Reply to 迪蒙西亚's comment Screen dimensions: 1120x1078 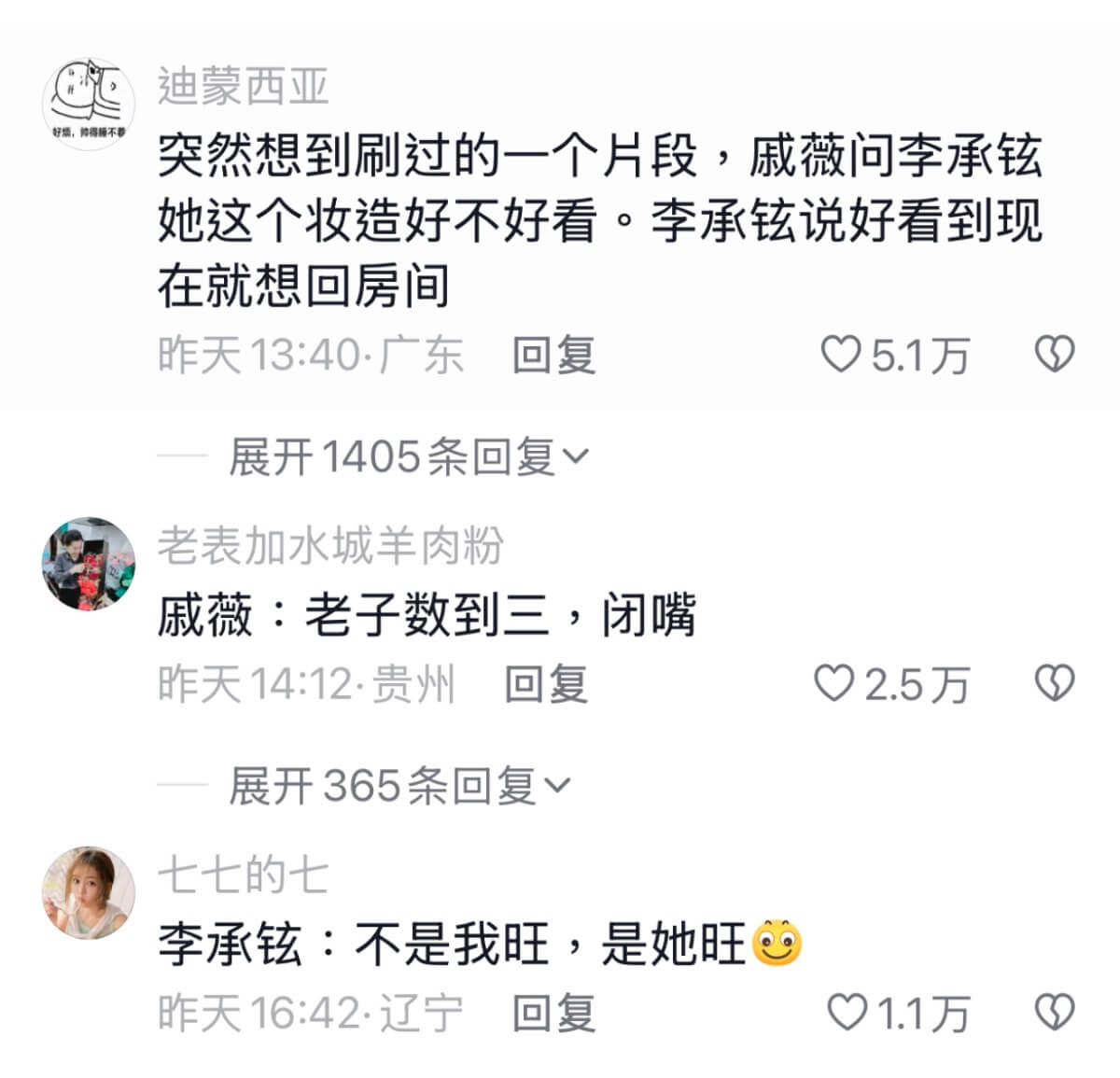coord(553,356)
